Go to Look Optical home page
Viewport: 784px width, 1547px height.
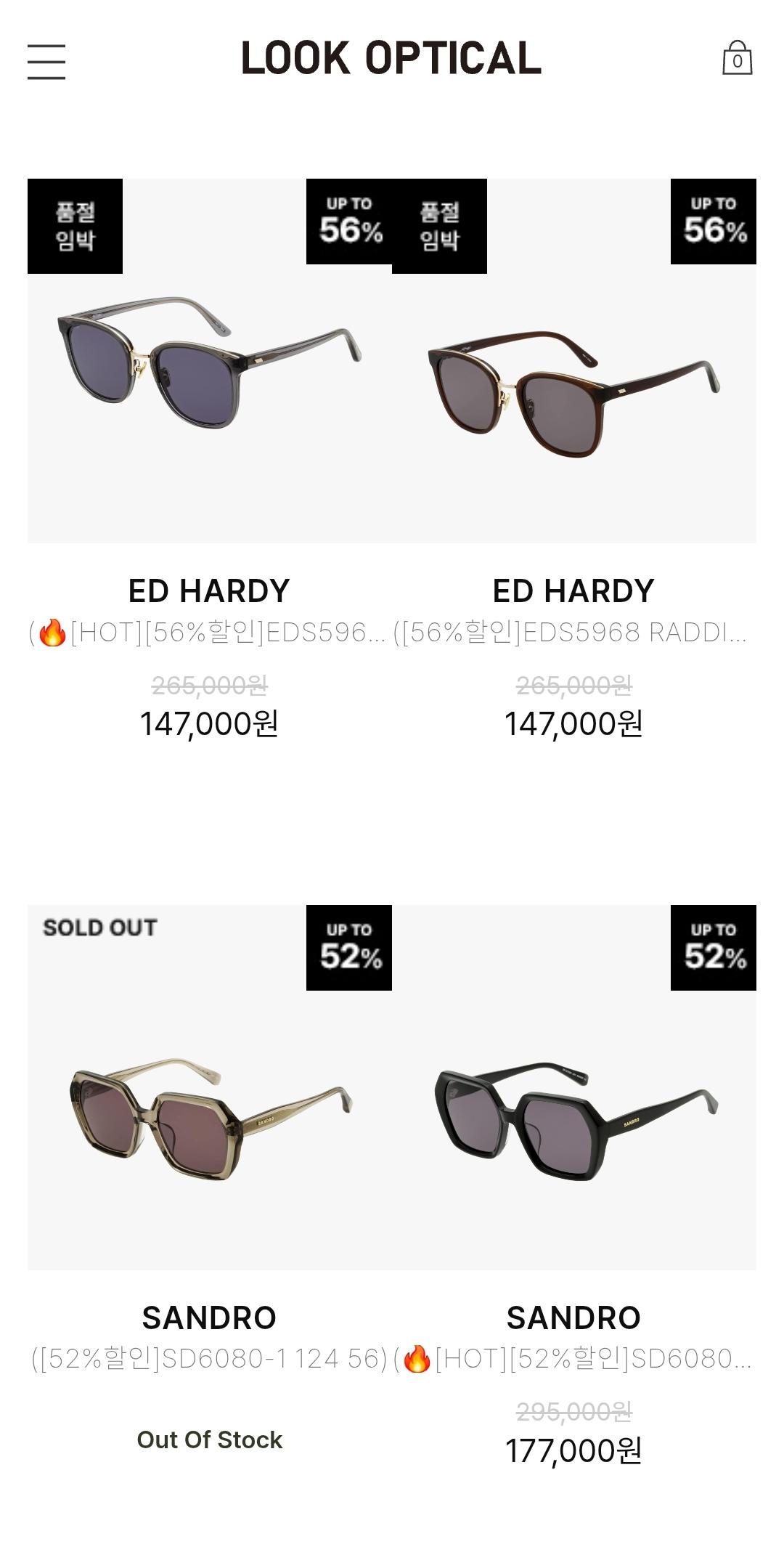tap(391, 58)
